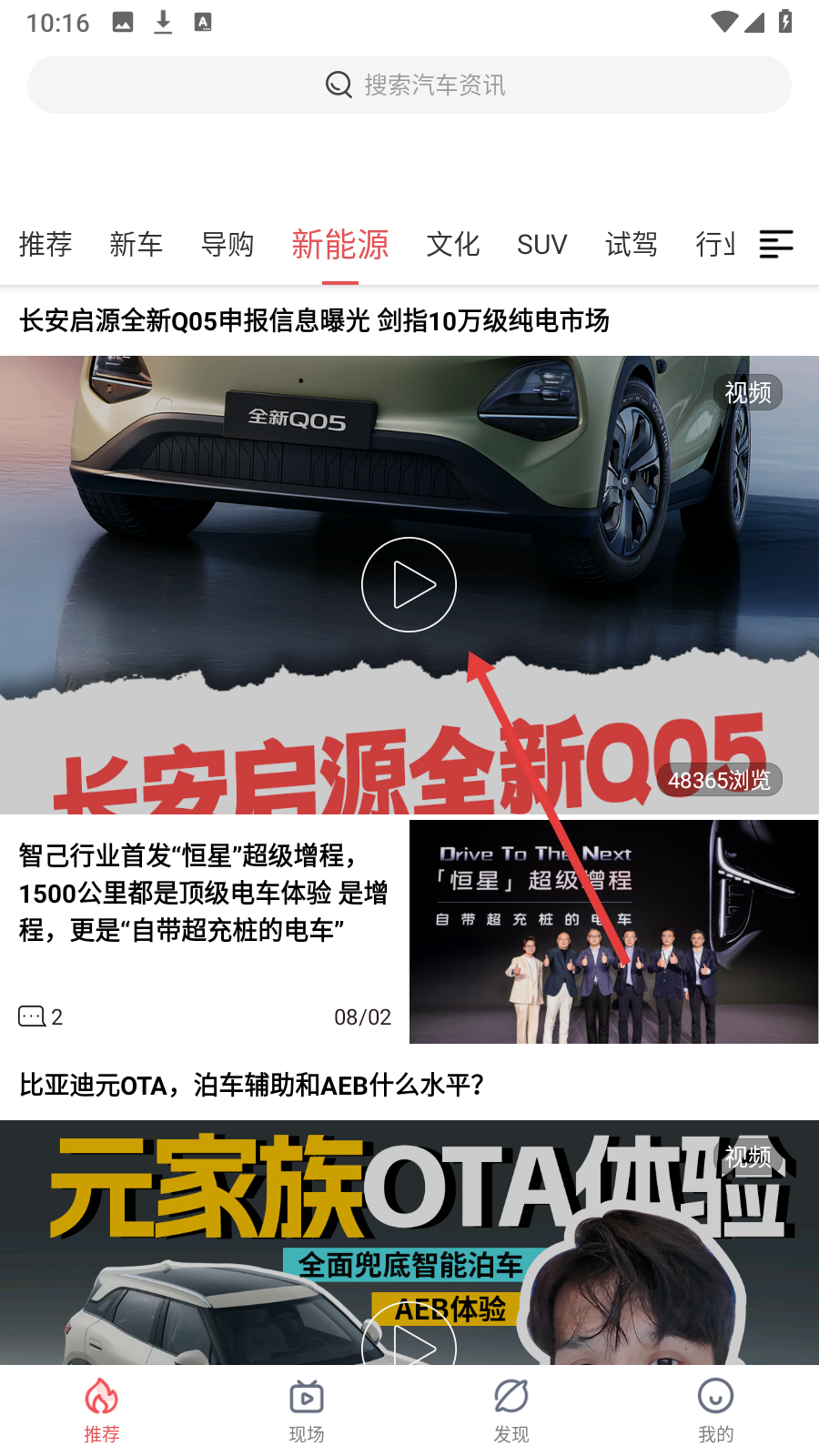This screenshot has width=819, height=1456.
Task: Switch to the 新车 tab
Action: pos(136,244)
